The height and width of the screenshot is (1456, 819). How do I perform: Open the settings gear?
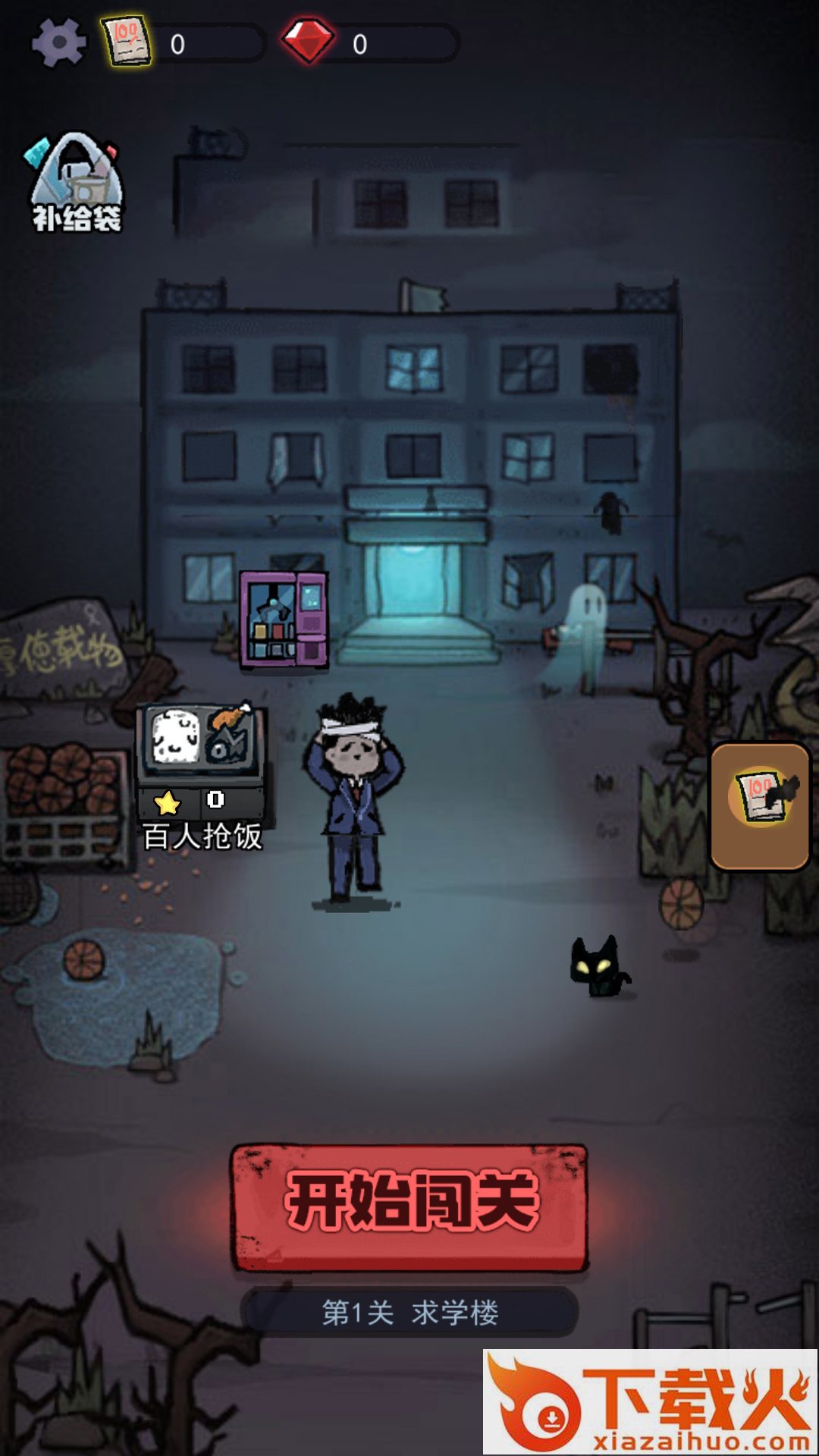[58, 43]
